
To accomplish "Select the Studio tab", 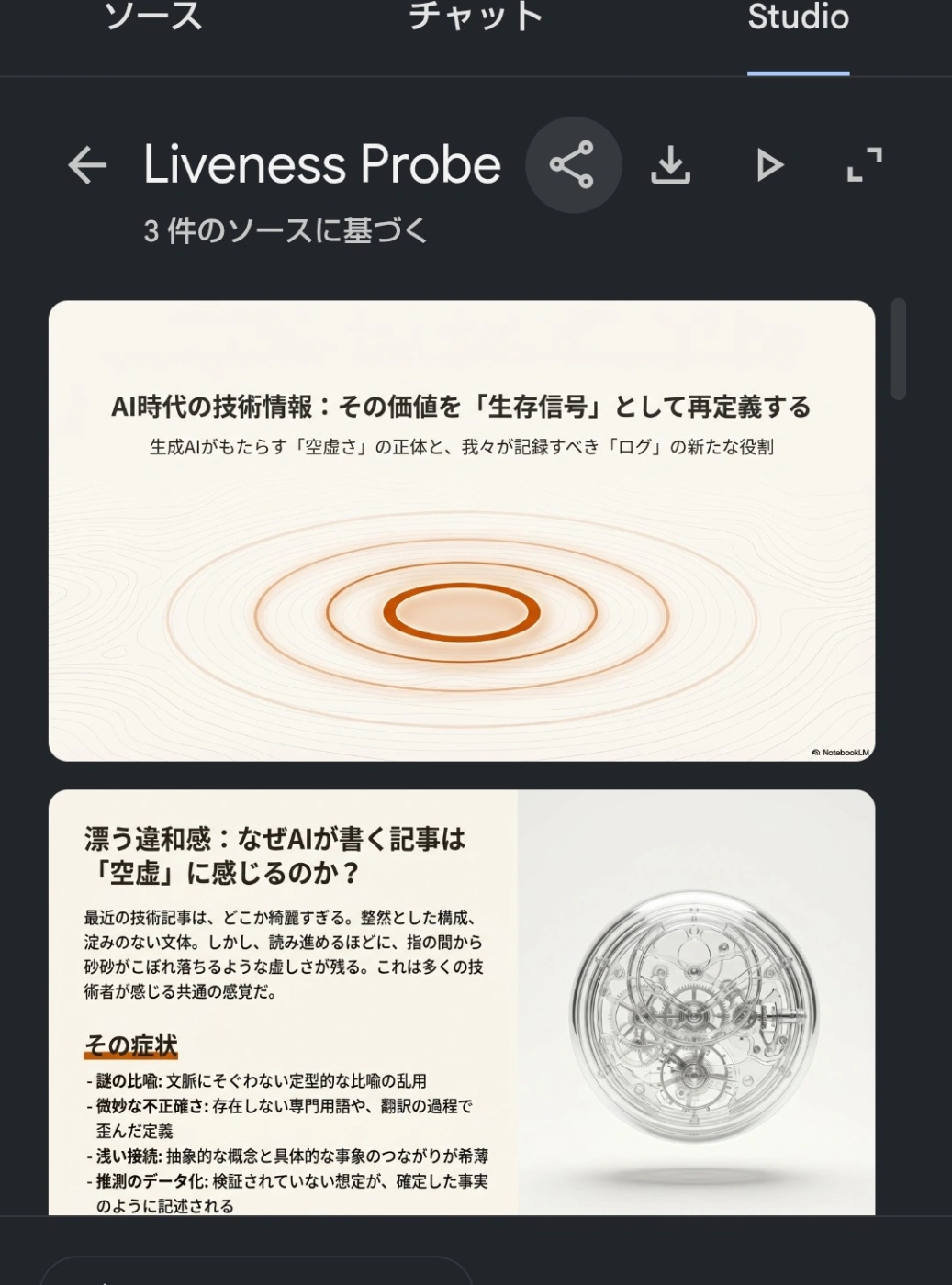I will 798,18.
